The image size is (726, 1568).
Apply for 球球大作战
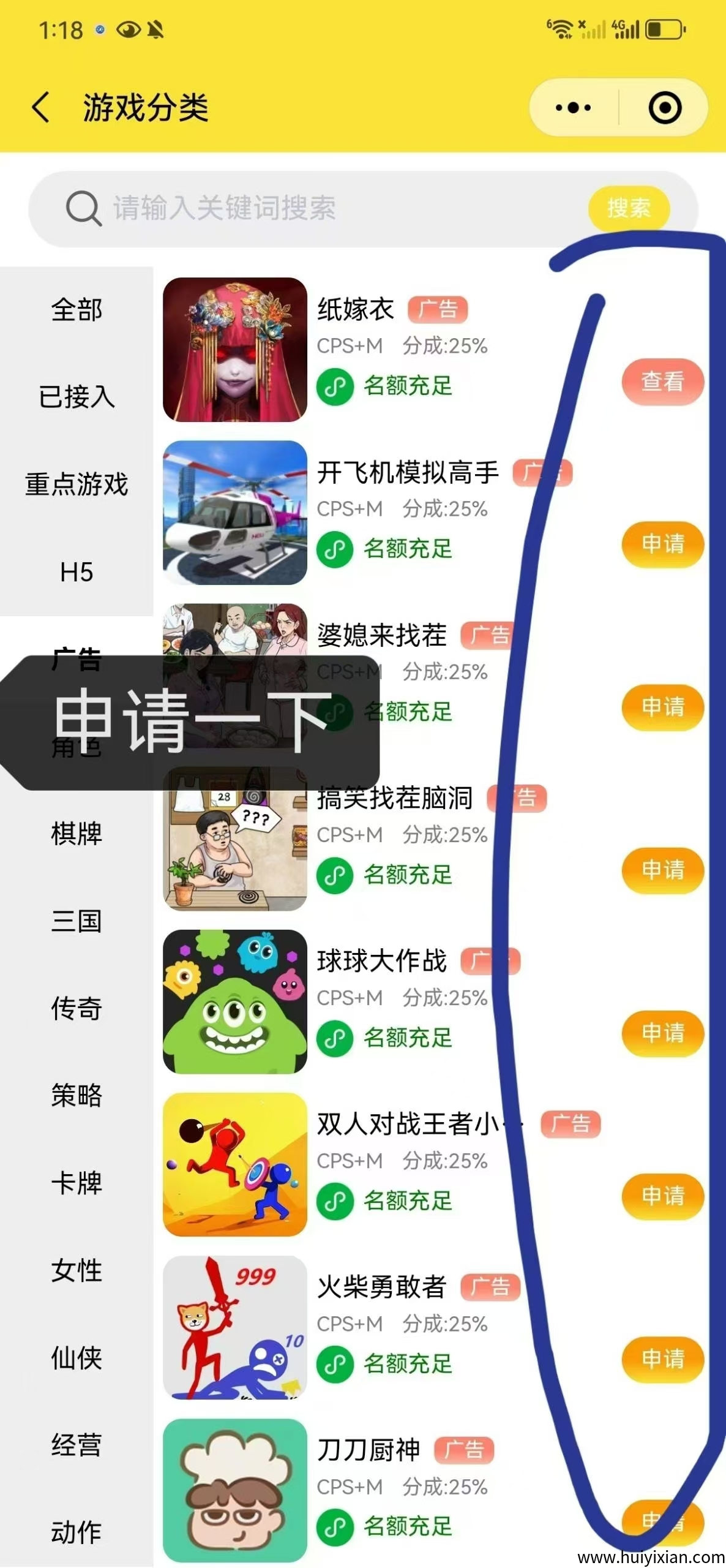coord(662,1033)
